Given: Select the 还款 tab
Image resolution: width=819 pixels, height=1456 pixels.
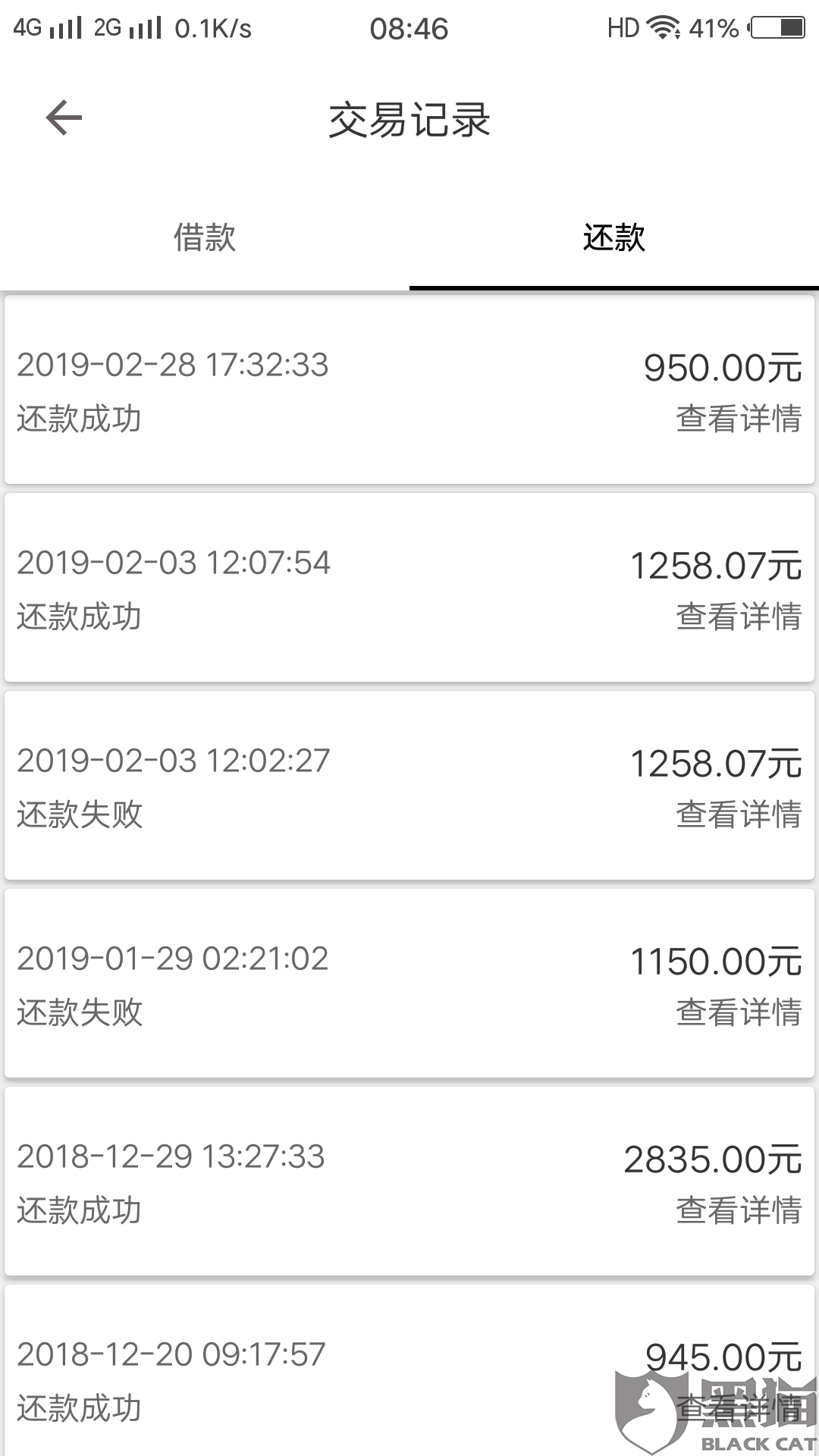Looking at the screenshot, I should point(613,237).
